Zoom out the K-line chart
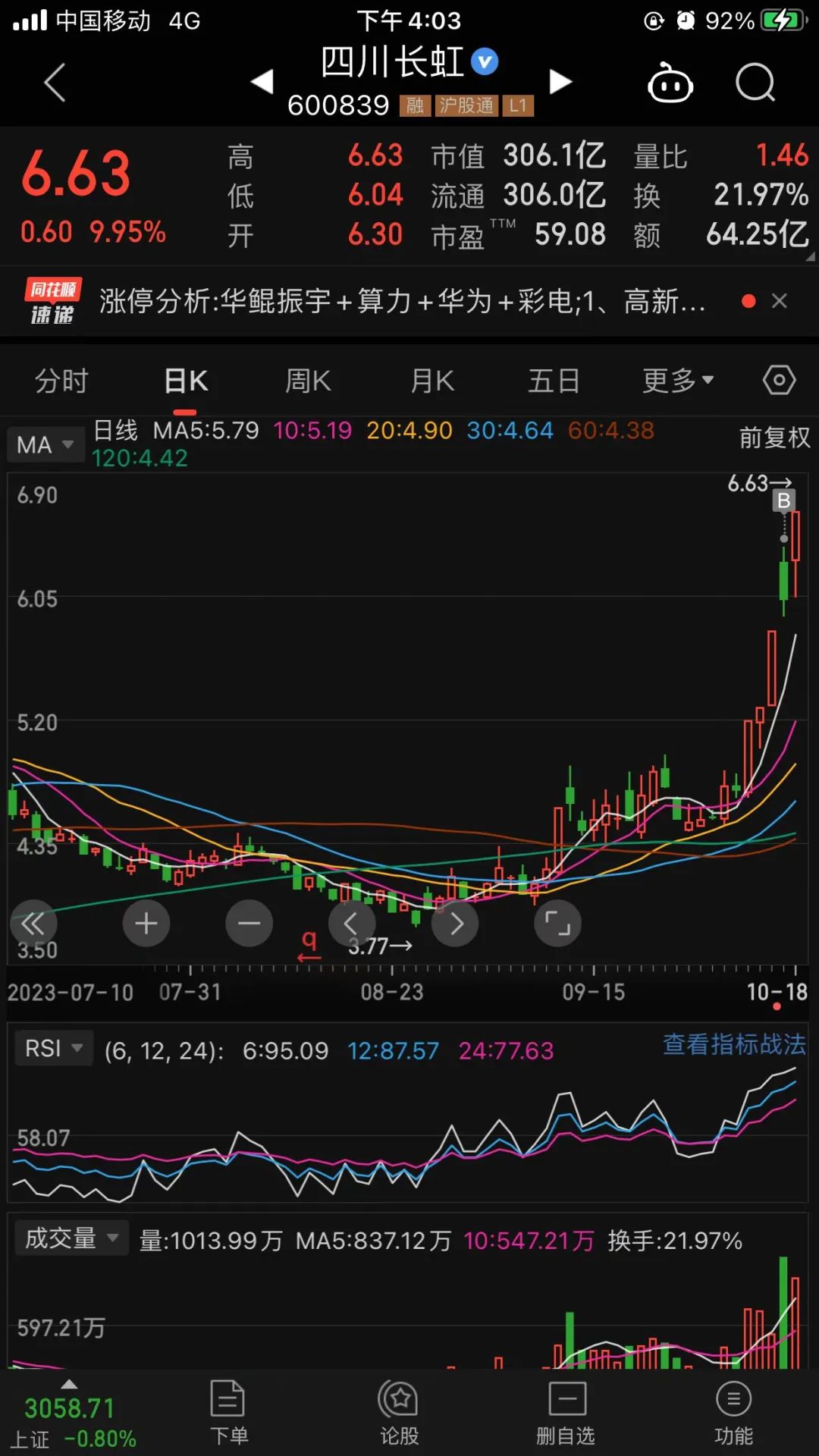The height and width of the screenshot is (1456, 819). tap(249, 923)
